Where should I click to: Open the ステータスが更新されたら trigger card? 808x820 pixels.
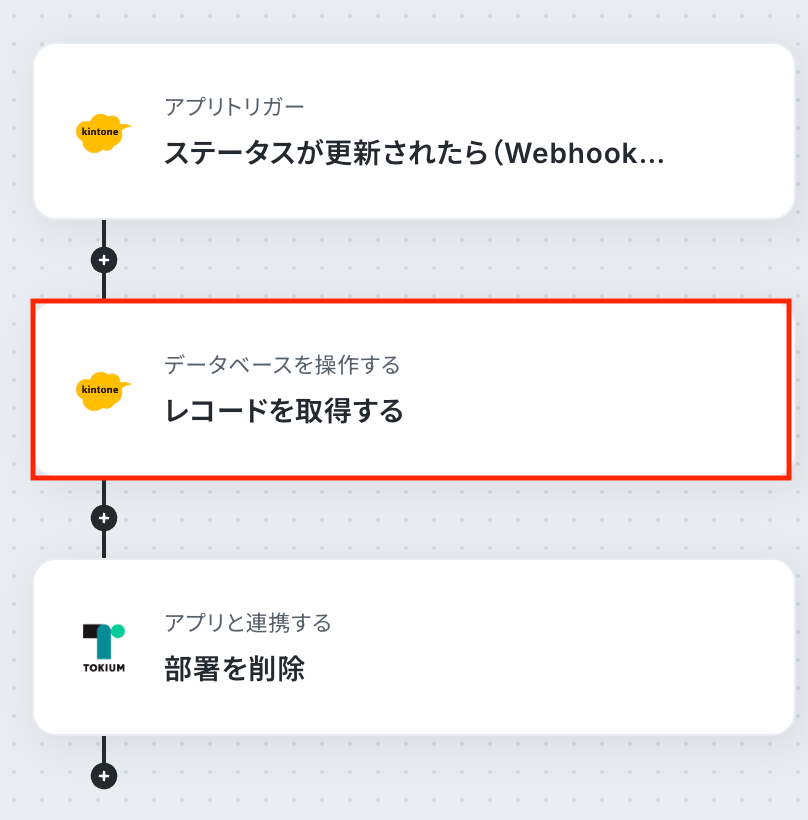[413, 132]
